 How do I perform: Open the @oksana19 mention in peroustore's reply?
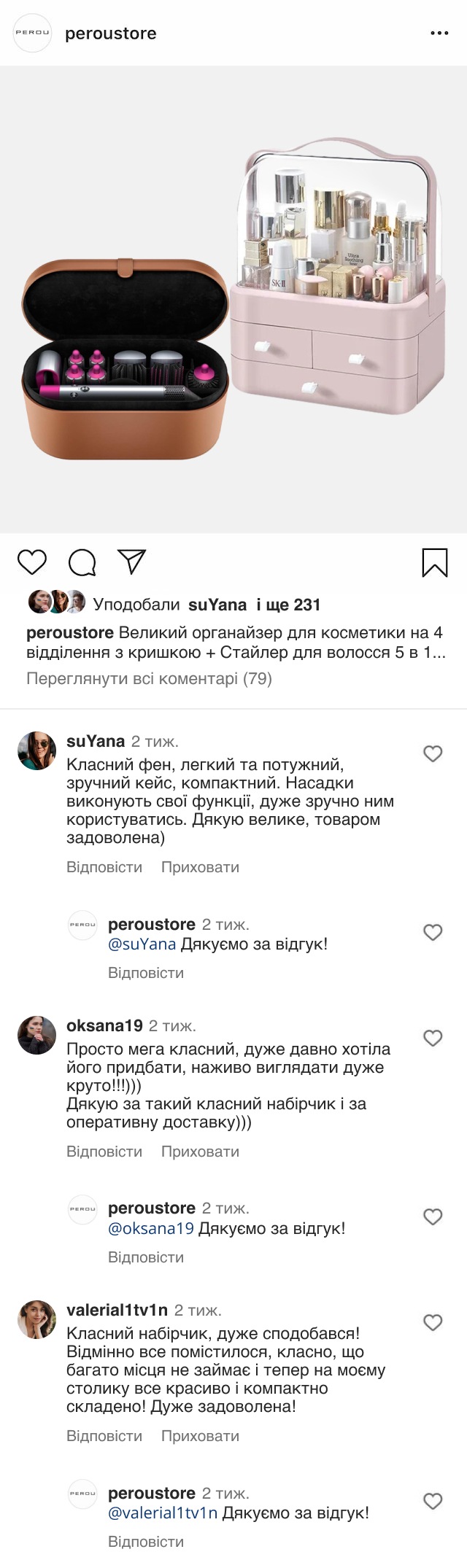coord(151,1228)
